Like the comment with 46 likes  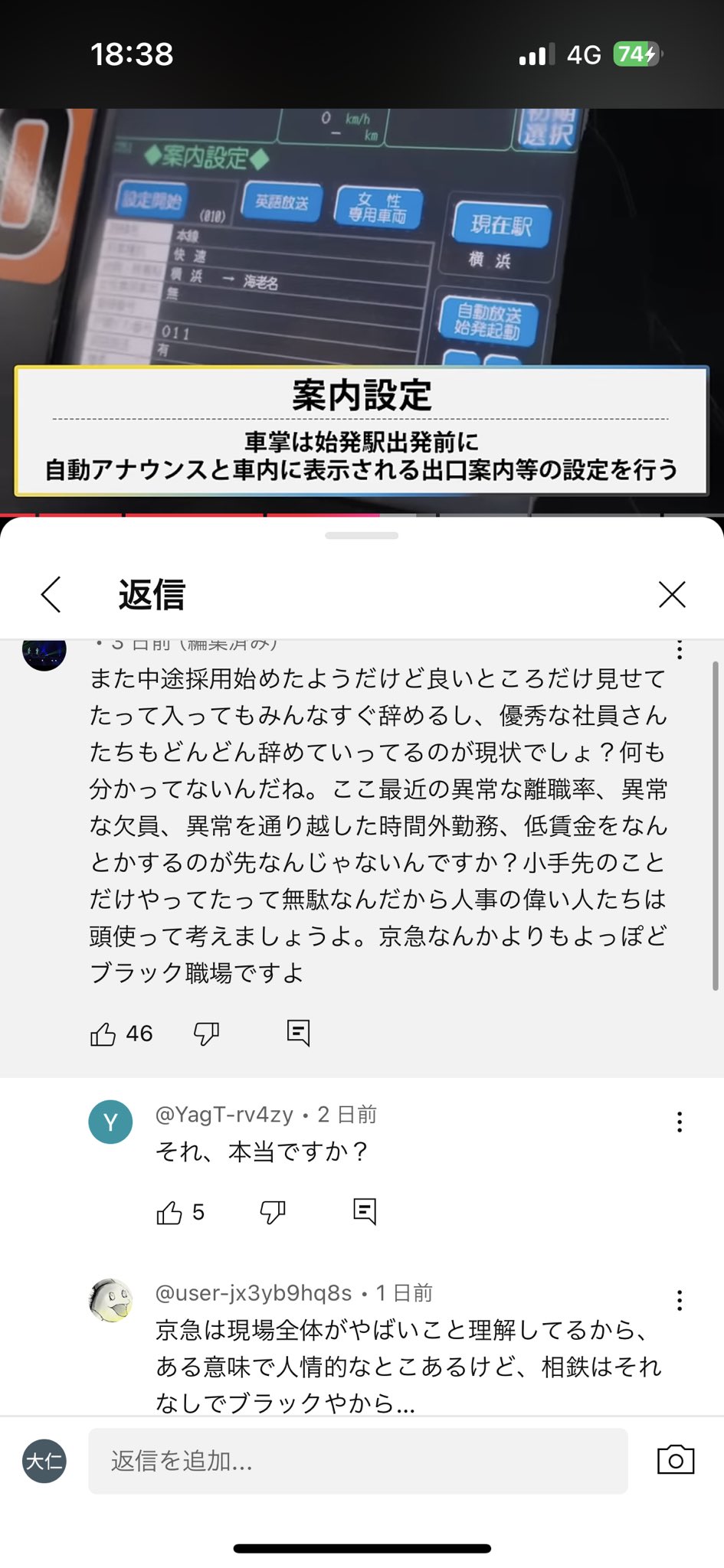tap(103, 1034)
